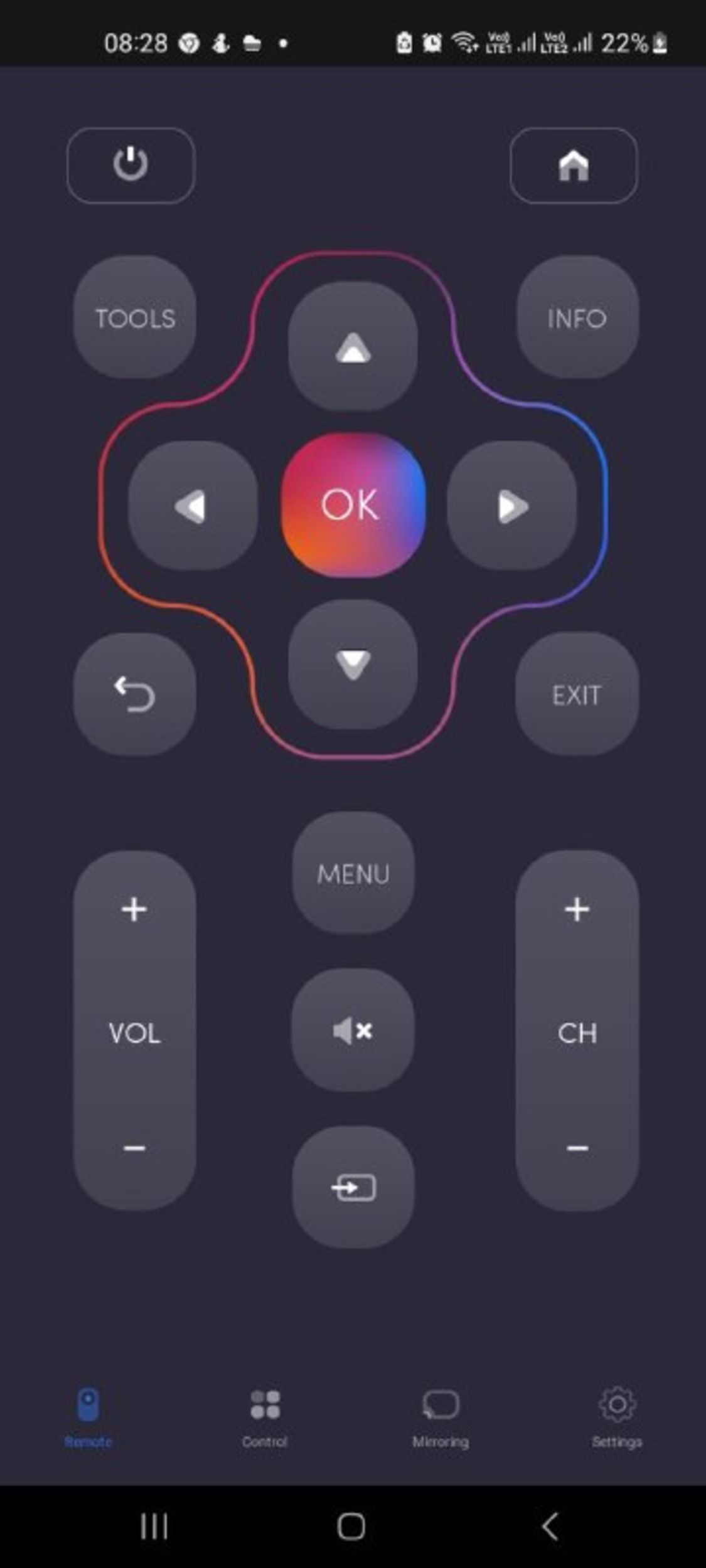Viewport: 706px width, 1568px height.
Task: Navigate right with the right arrow
Action: click(511, 506)
